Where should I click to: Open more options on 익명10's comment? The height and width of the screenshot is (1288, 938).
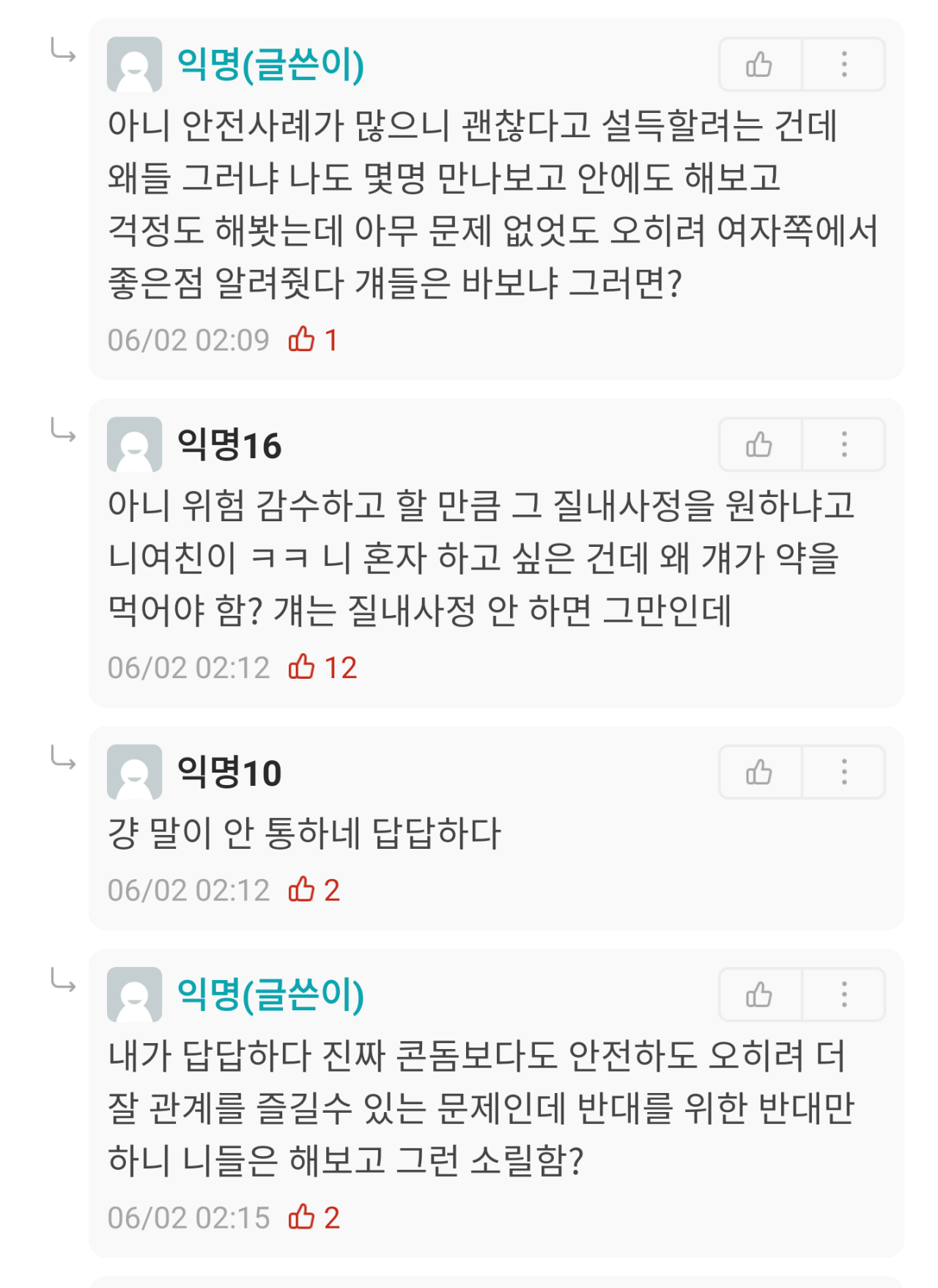[844, 772]
